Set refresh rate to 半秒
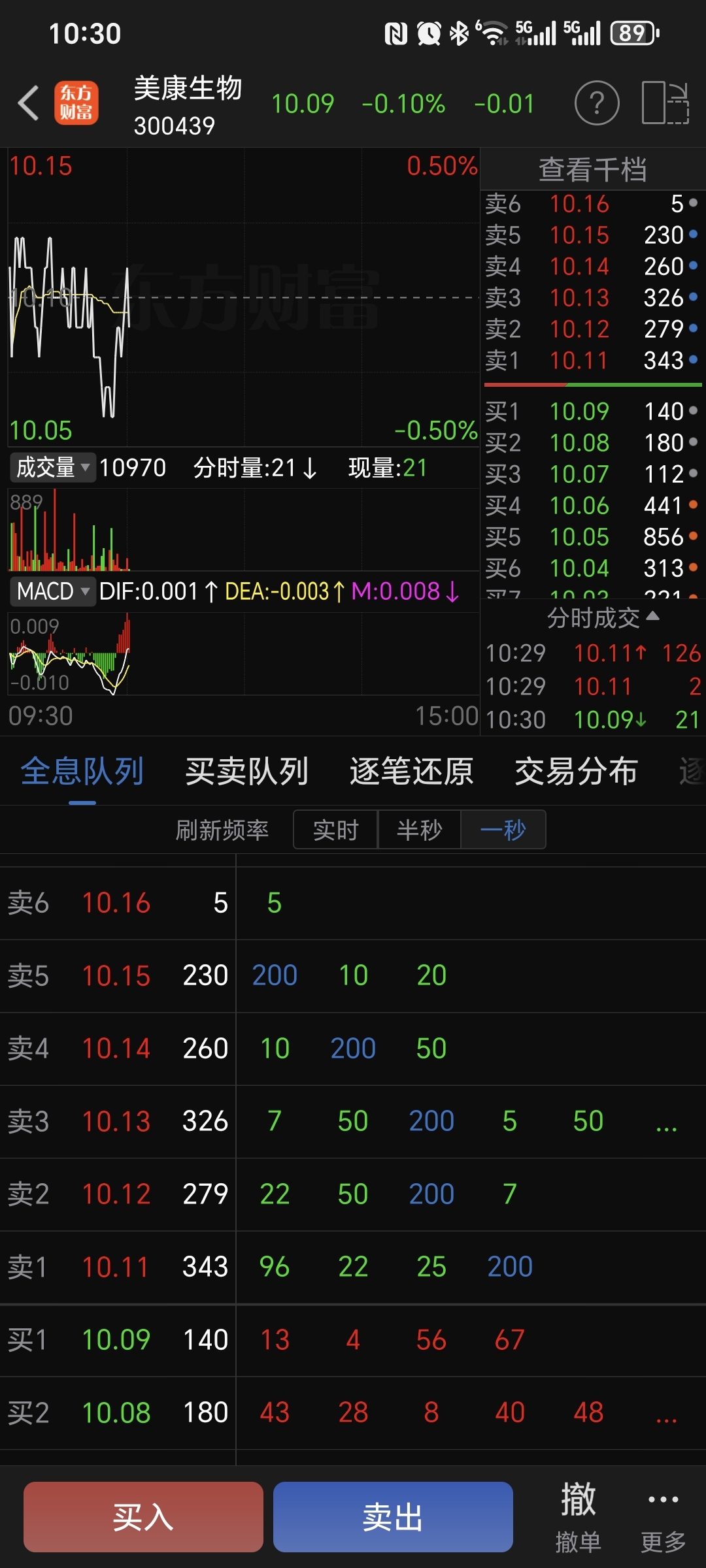 419,830
